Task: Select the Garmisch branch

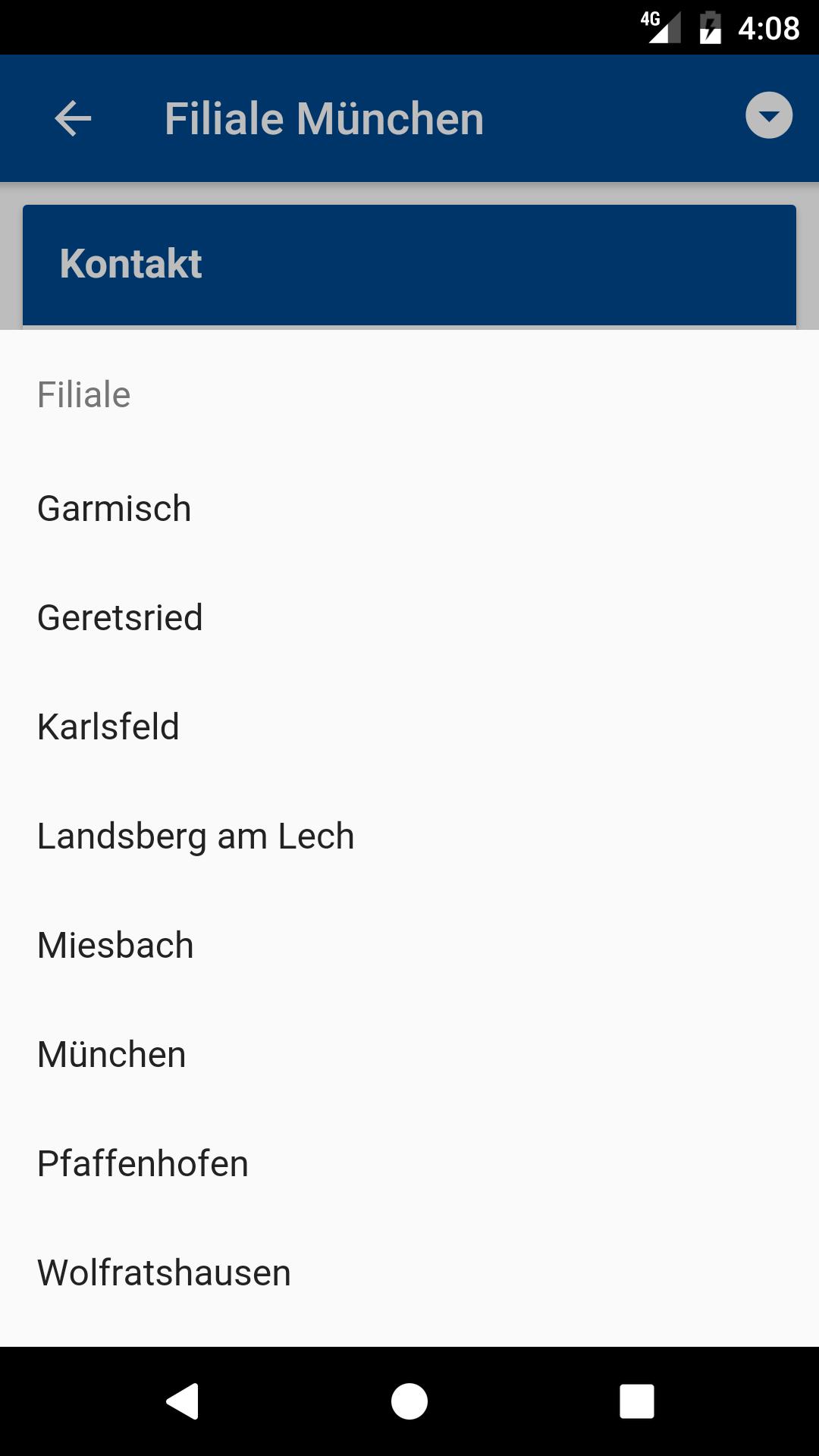Action: coord(409,508)
